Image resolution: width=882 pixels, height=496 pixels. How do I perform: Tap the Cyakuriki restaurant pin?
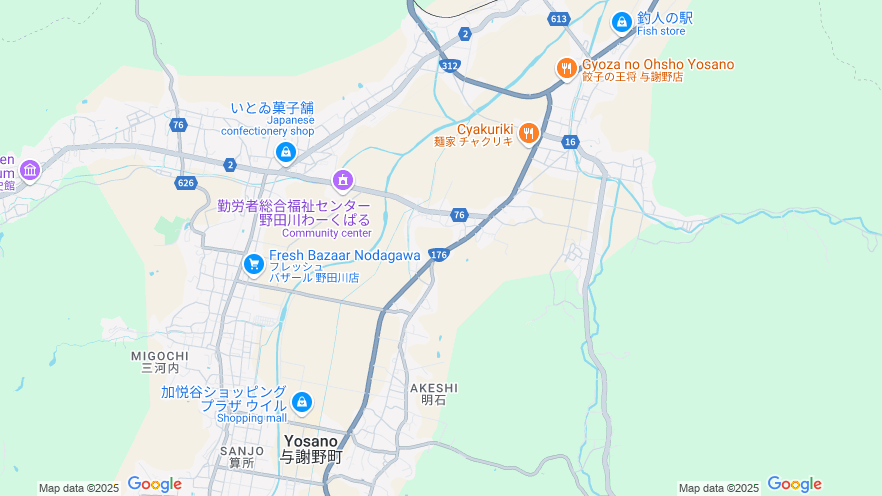[529, 133]
